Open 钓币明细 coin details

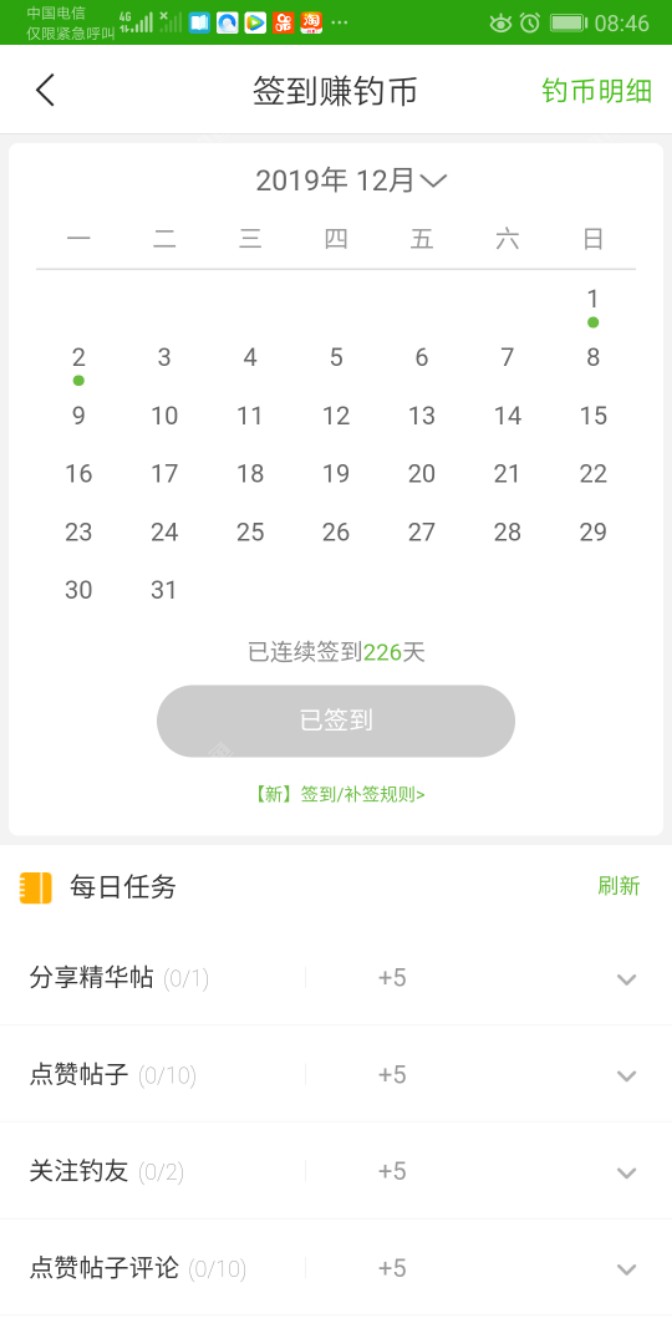[596, 91]
